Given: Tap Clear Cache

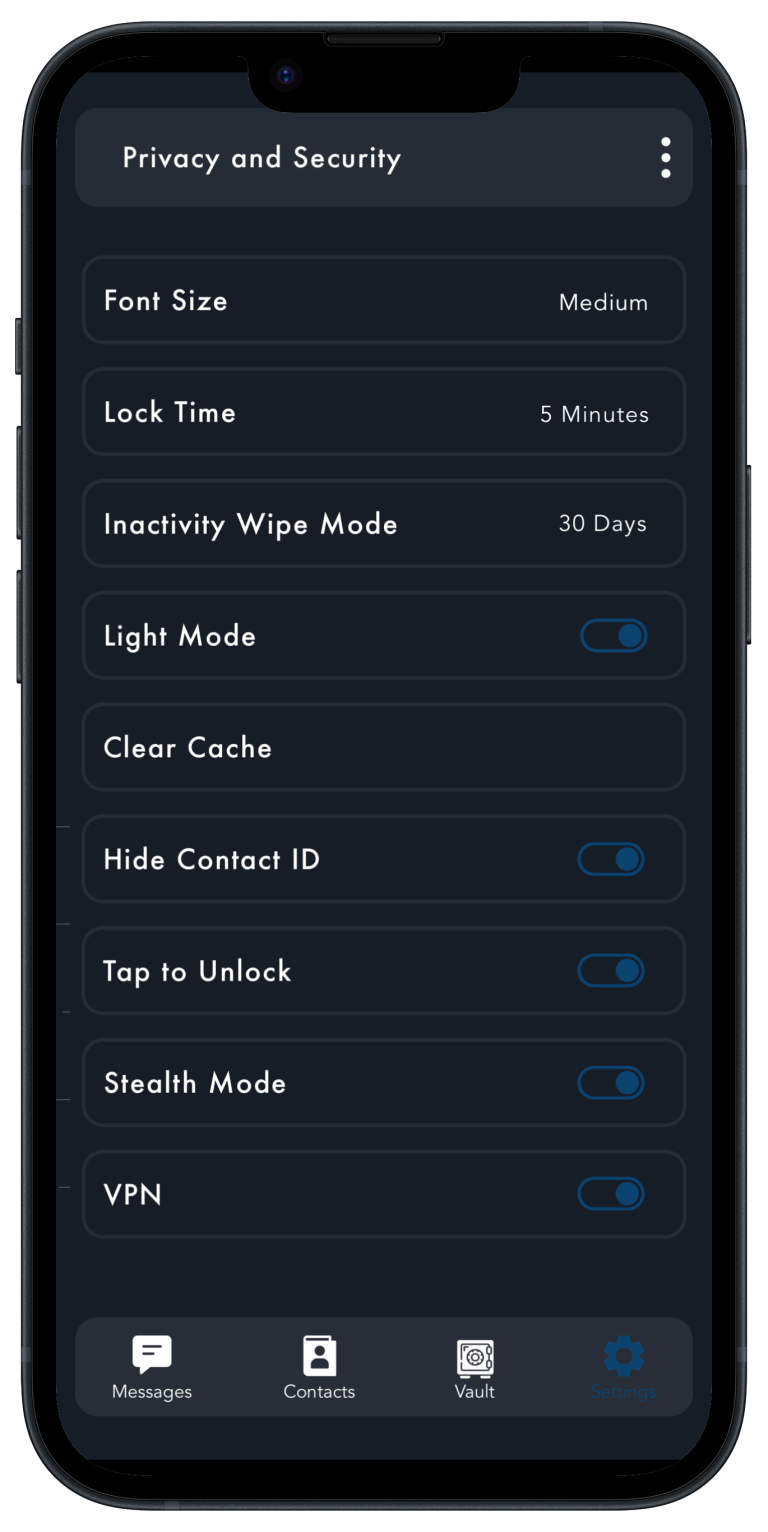Looking at the screenshot, I should (x=384, y=748).
